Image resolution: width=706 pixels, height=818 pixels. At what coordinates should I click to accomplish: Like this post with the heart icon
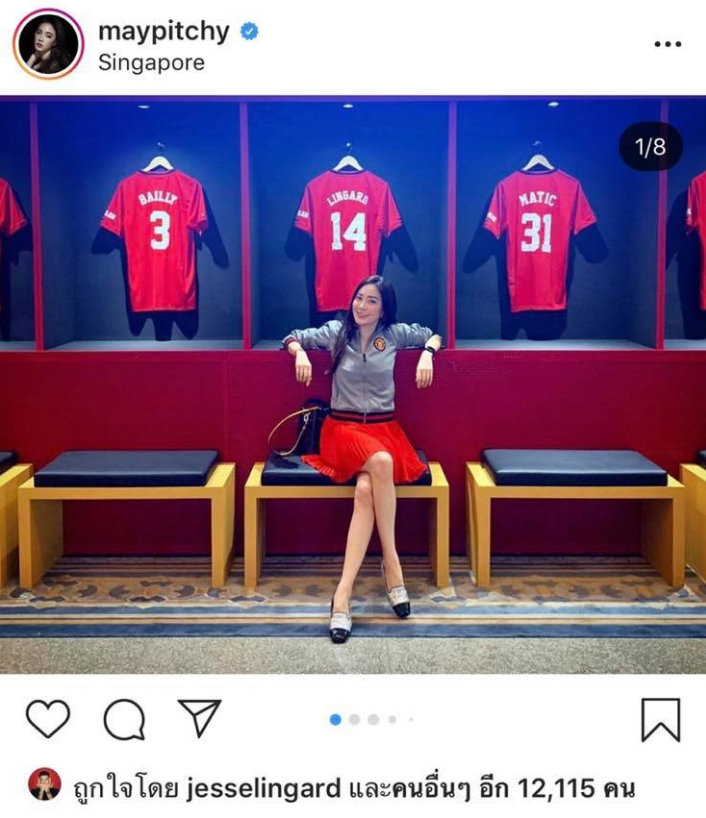coord(48,719)
